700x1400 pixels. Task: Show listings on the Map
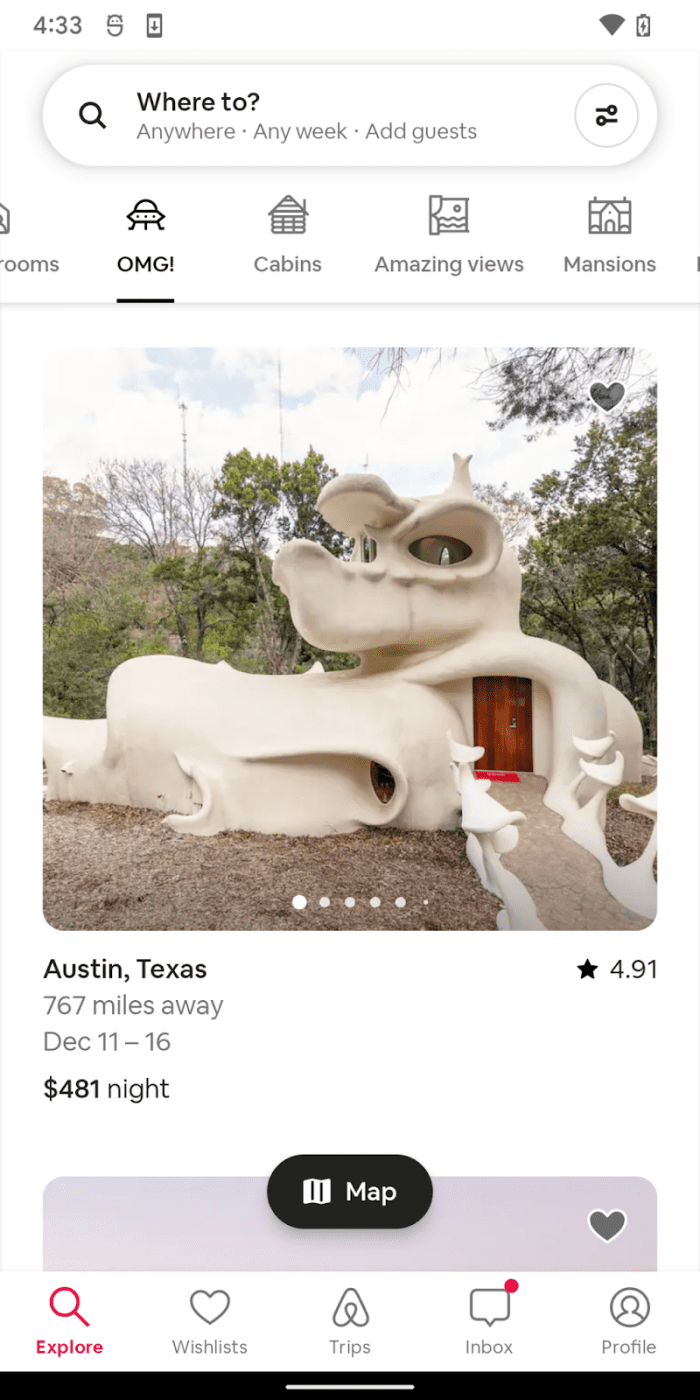click(350, 1191)
